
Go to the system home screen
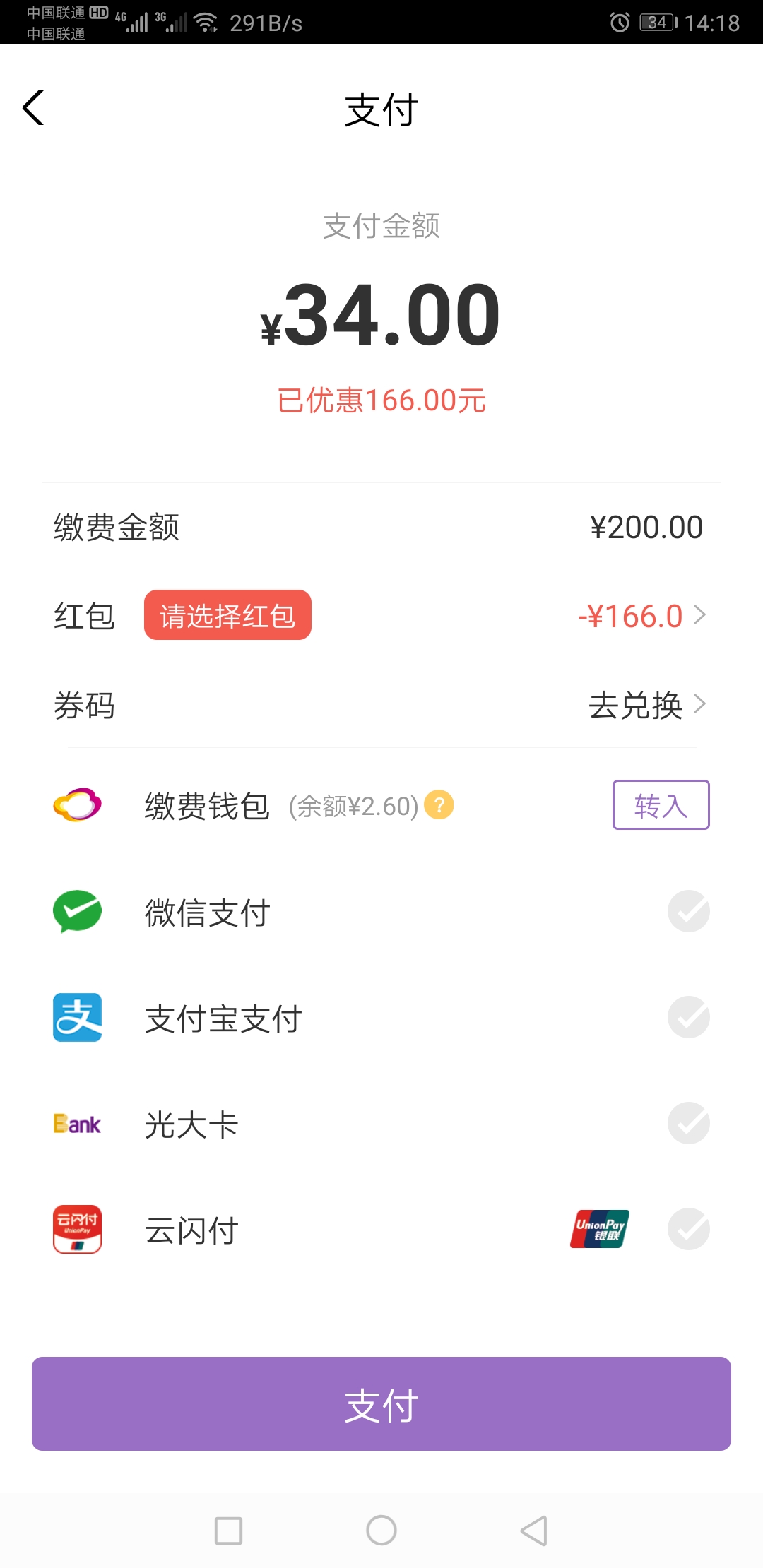pos(381,1531)
